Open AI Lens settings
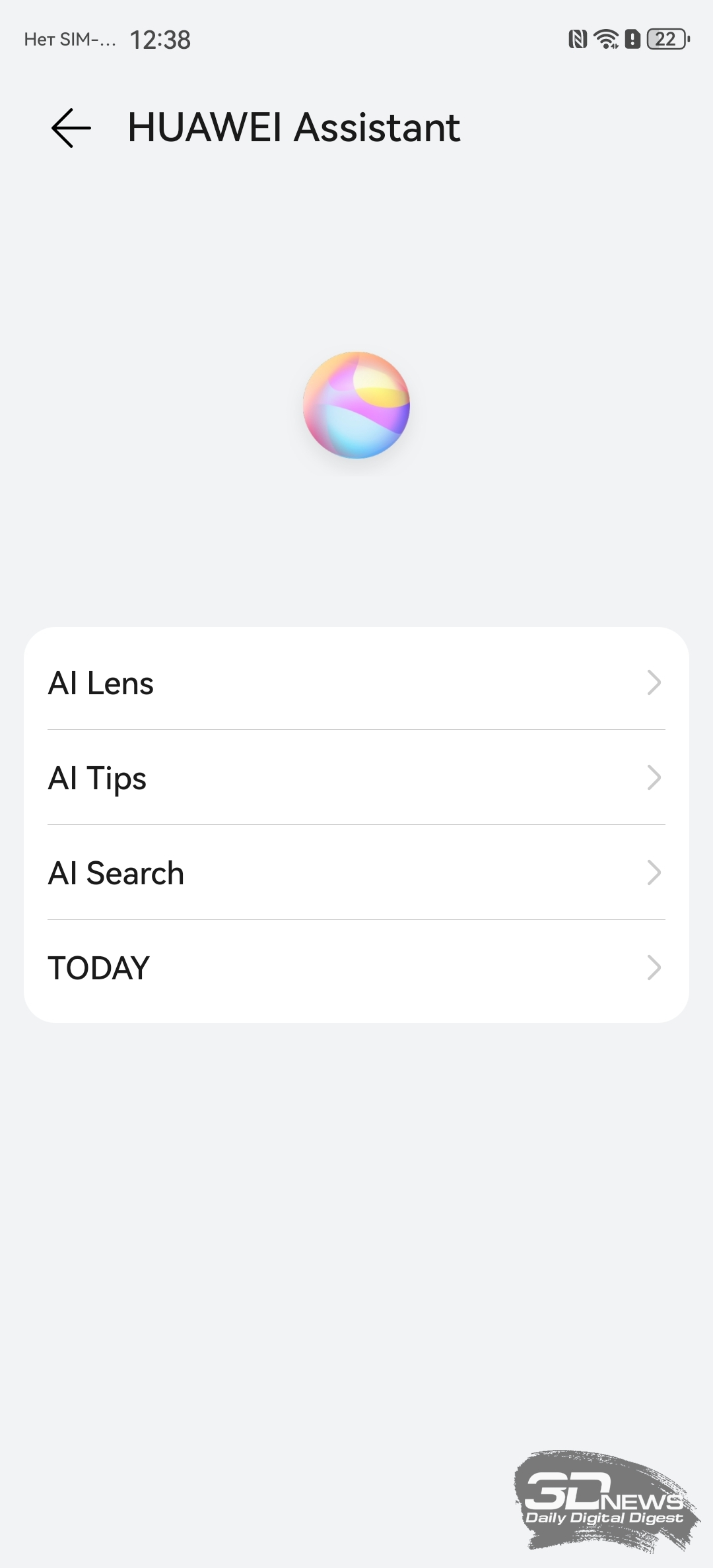Viewport: 713px width, 1568px height. (x=356, y=683)
